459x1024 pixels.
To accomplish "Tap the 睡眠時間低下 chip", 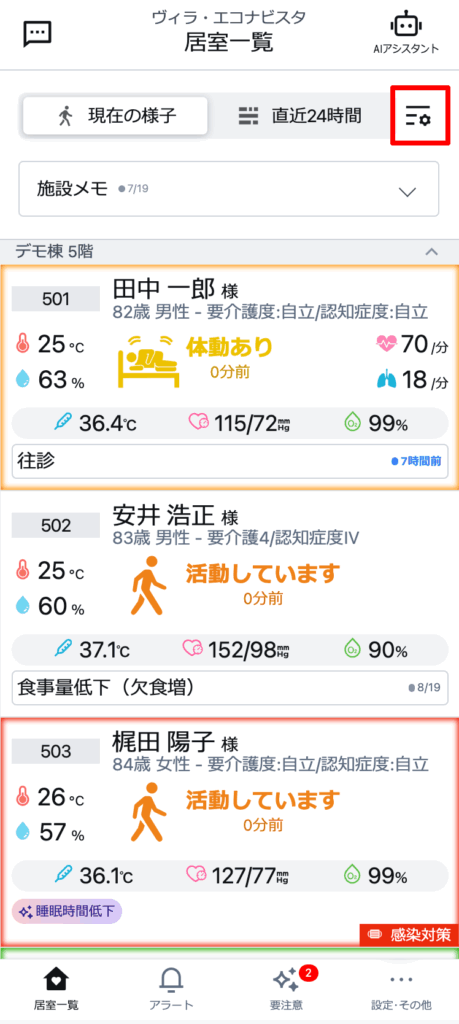I will 67,911.
